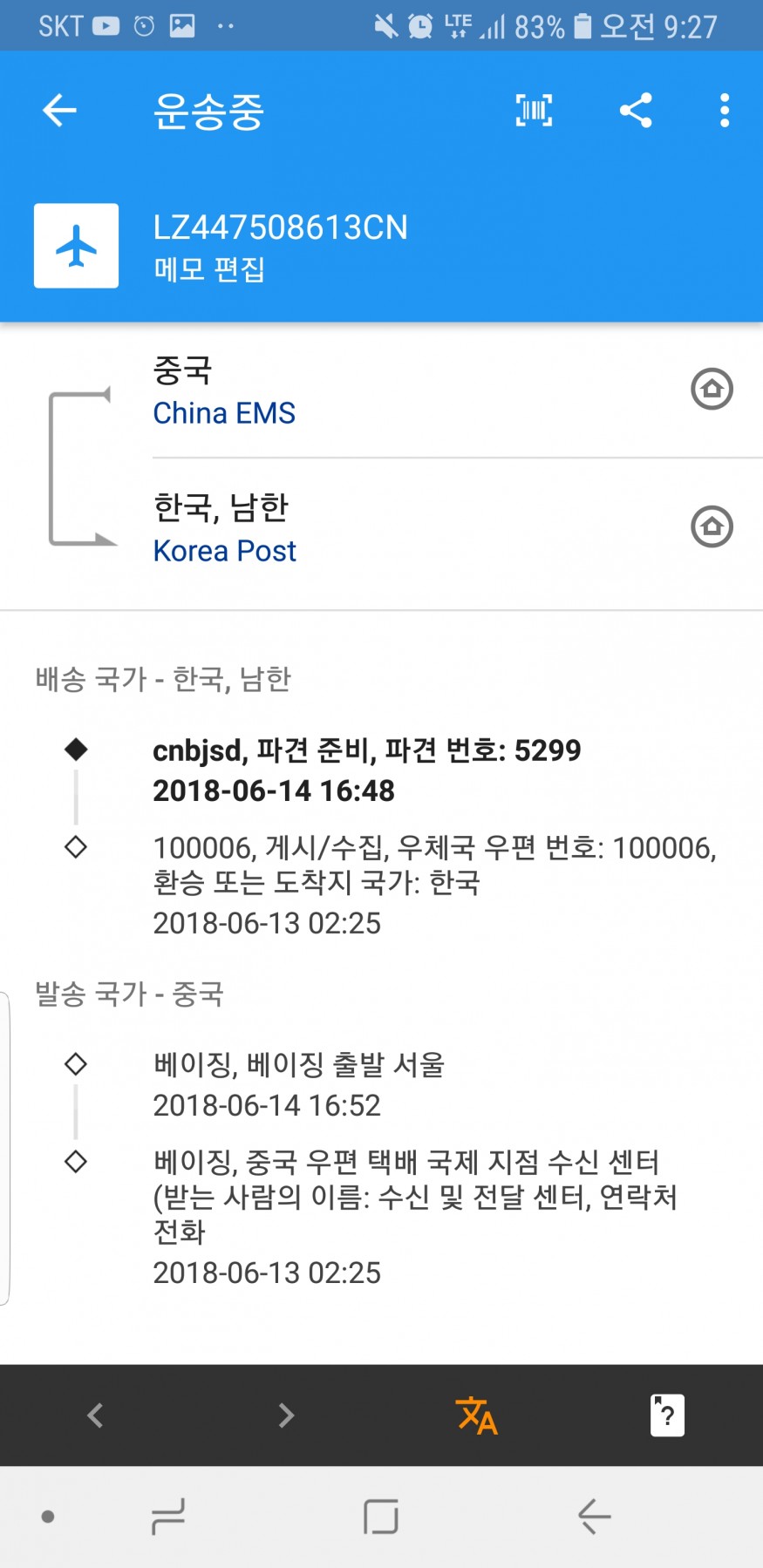Tap the system recent apps button
This screenshot has height=1568, width=763.
pos(167,1517)
